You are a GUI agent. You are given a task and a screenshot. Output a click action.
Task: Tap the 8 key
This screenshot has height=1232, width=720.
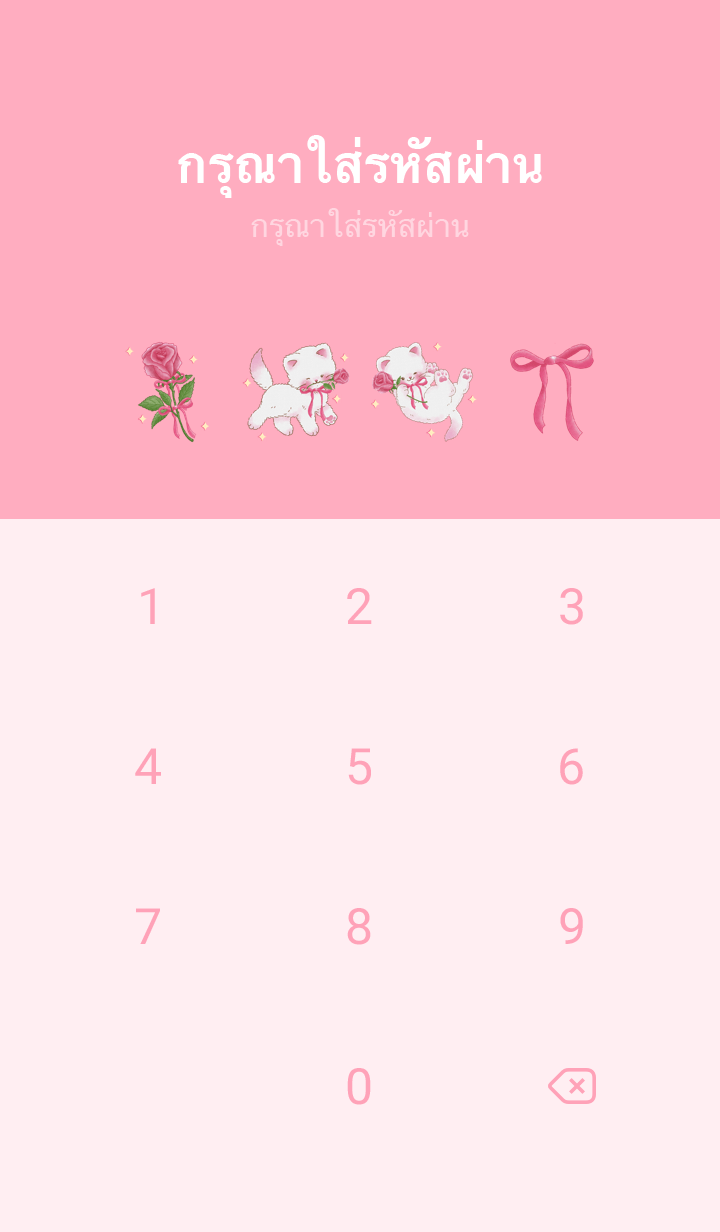(359, 927)
